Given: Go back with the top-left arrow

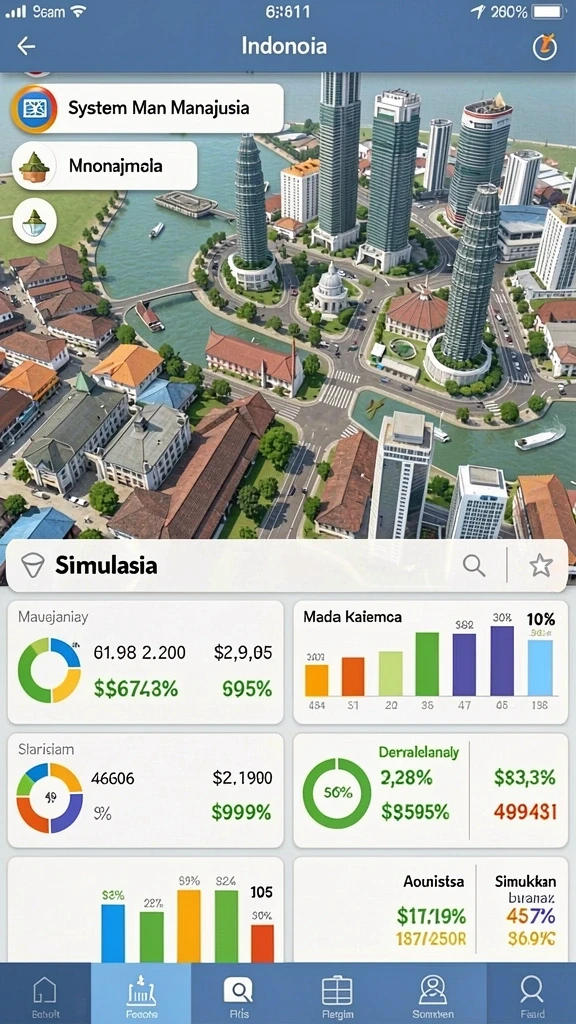Looking at the screenshot, I should 26,46.
